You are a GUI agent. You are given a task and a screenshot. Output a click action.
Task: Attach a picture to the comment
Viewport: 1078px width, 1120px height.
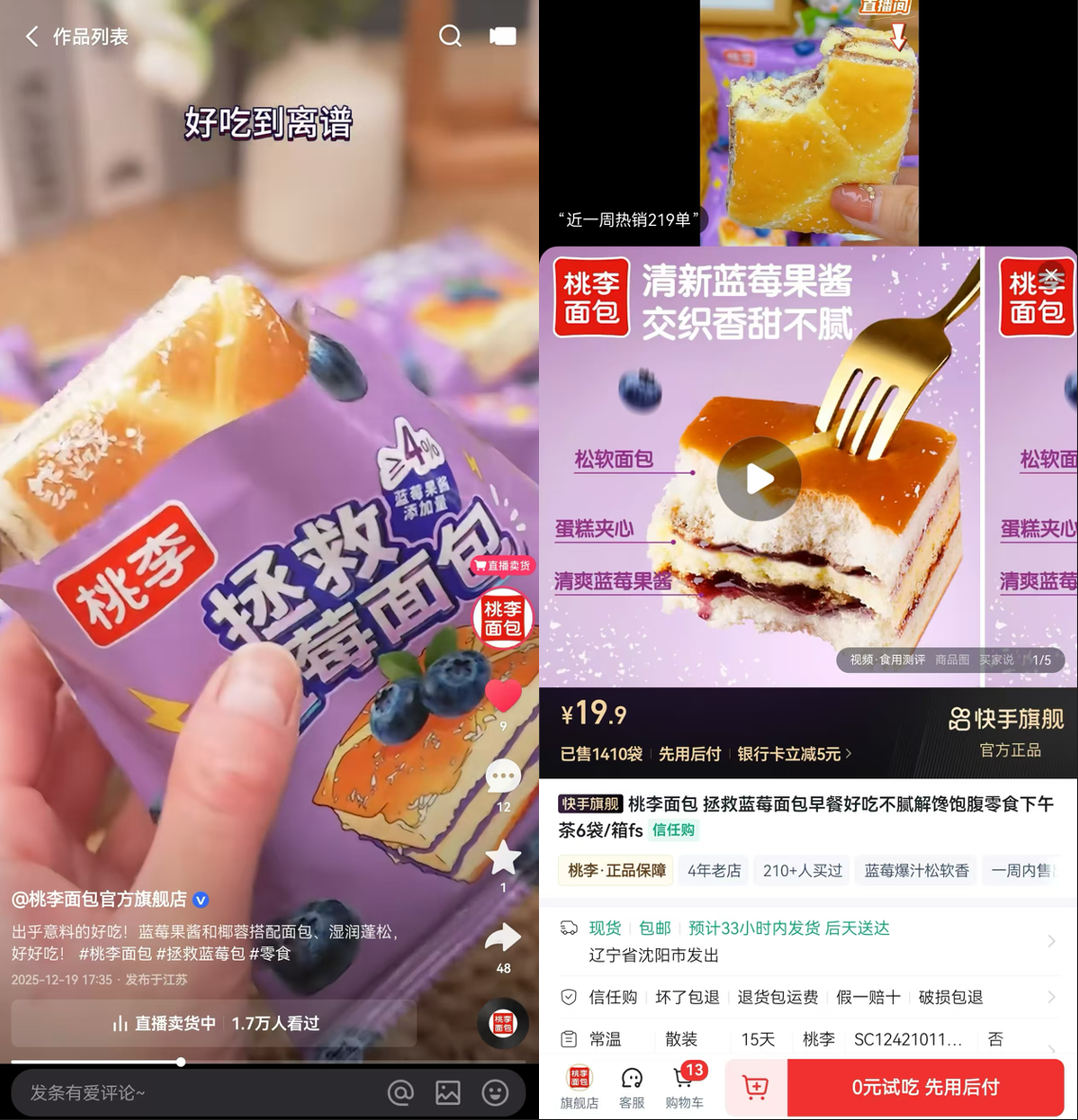448,1092
